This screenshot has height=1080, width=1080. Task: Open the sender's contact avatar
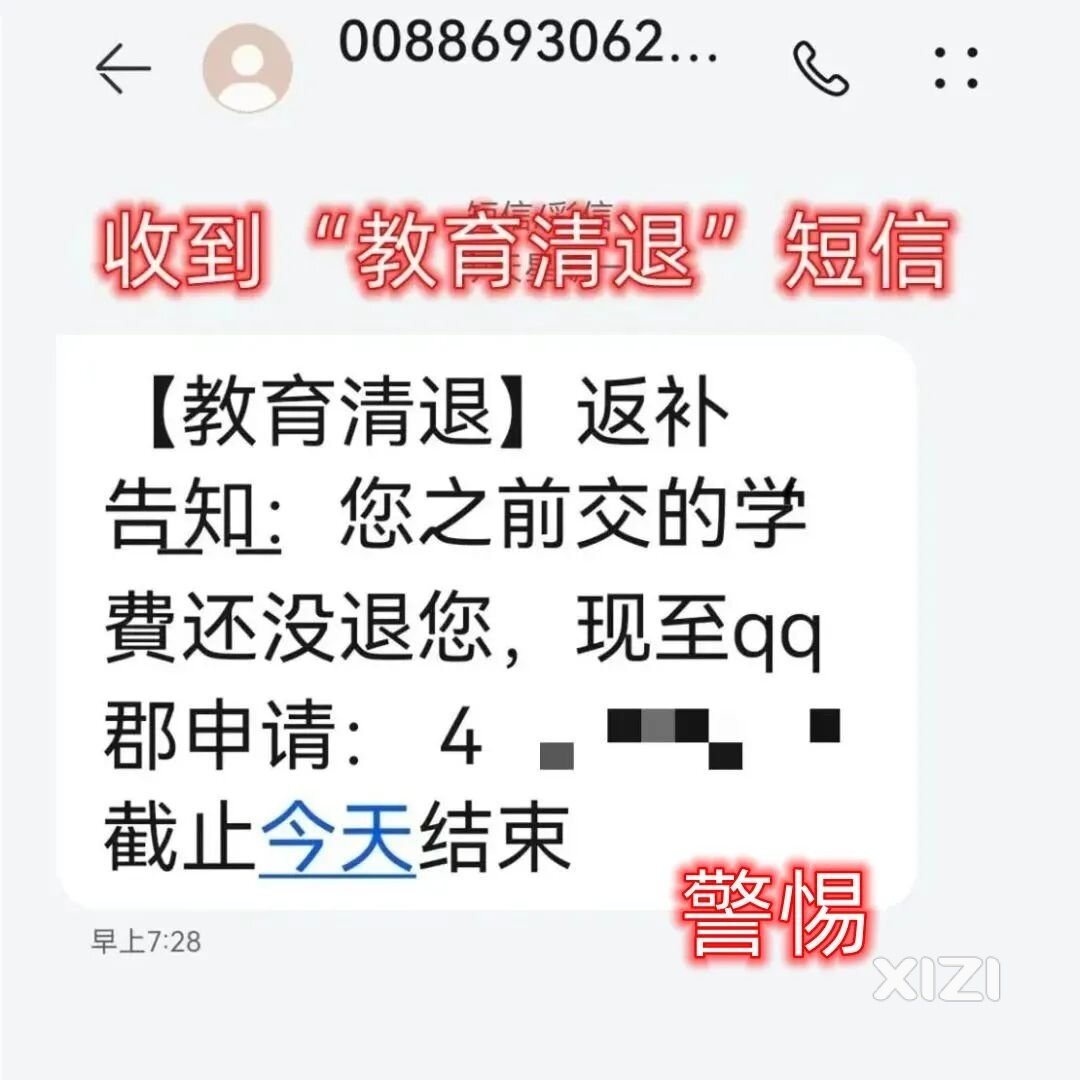247,70
